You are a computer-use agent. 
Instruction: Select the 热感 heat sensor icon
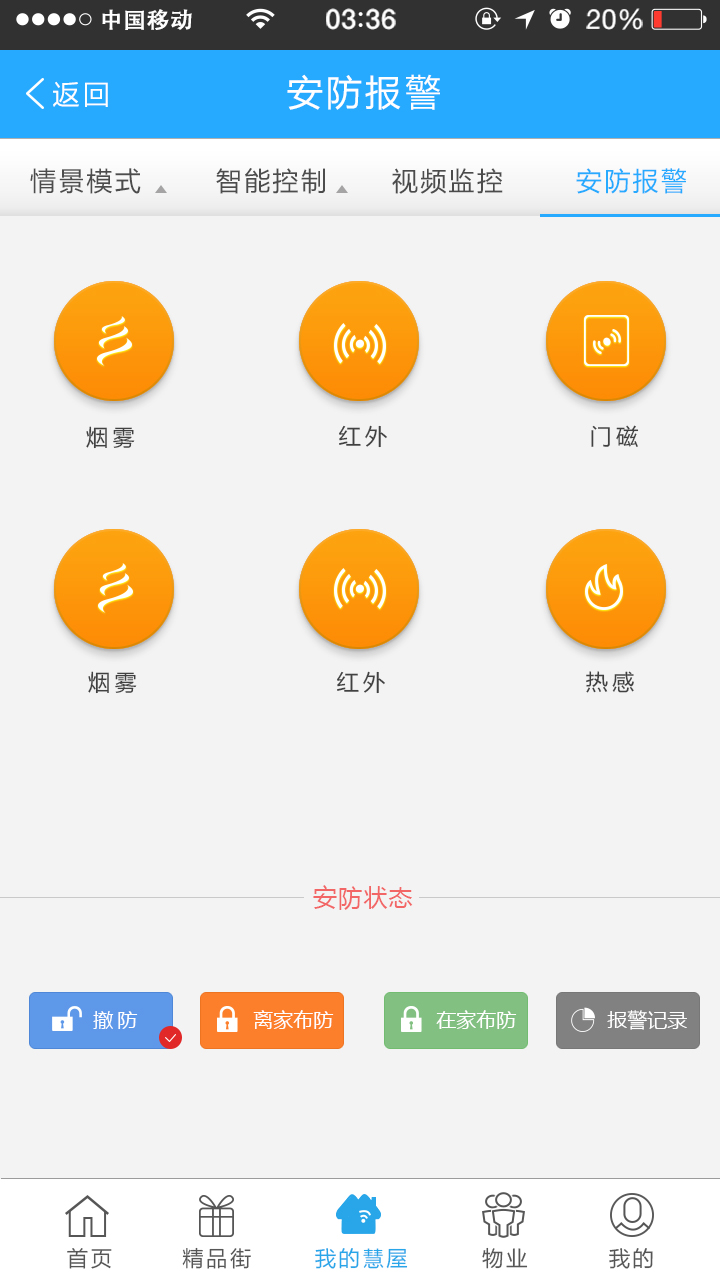click(x=605, y=589)
